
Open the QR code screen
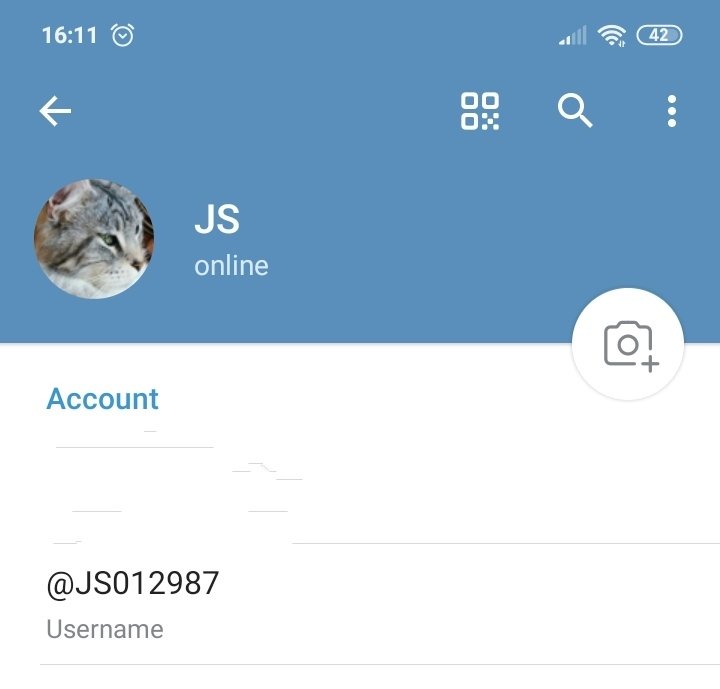[x=480, y=111]
